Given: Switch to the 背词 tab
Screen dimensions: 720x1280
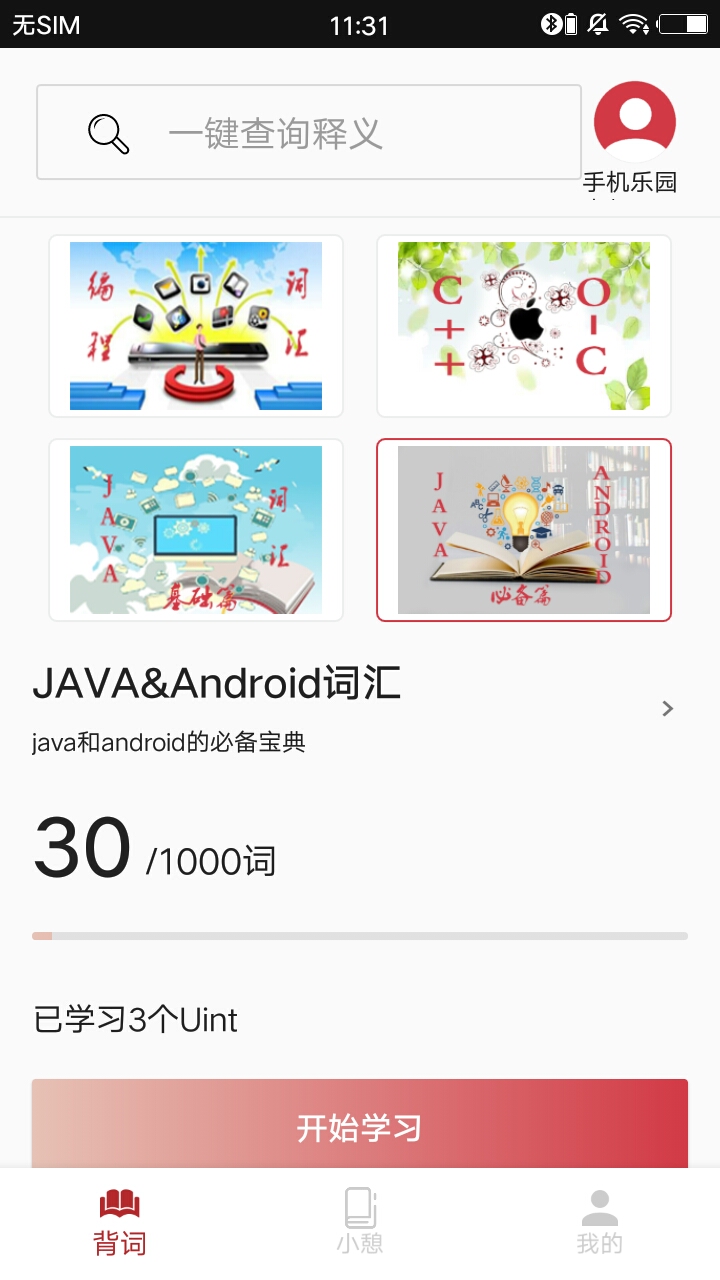Looking at the screenshot, I should [x=120, y=1222].
